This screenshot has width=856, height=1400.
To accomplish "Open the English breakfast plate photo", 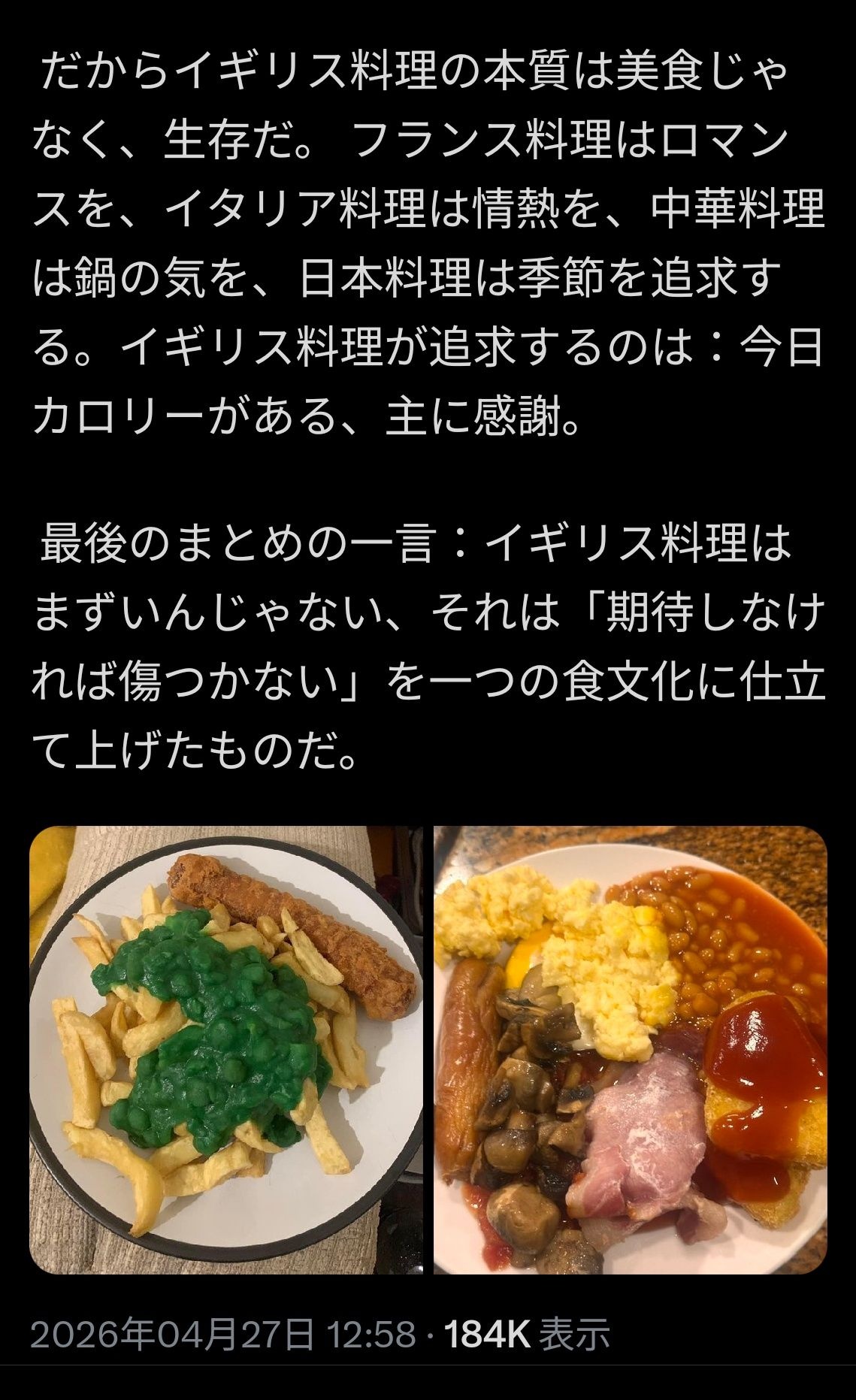I will click(x=630, y=1050).
